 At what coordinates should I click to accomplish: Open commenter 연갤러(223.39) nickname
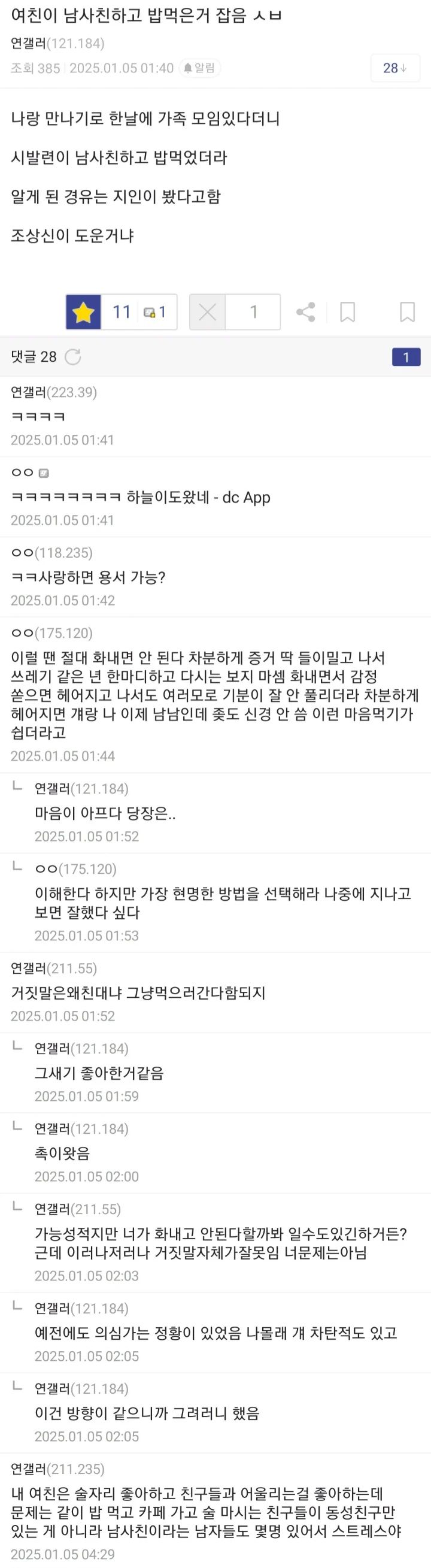pos(53,392)
